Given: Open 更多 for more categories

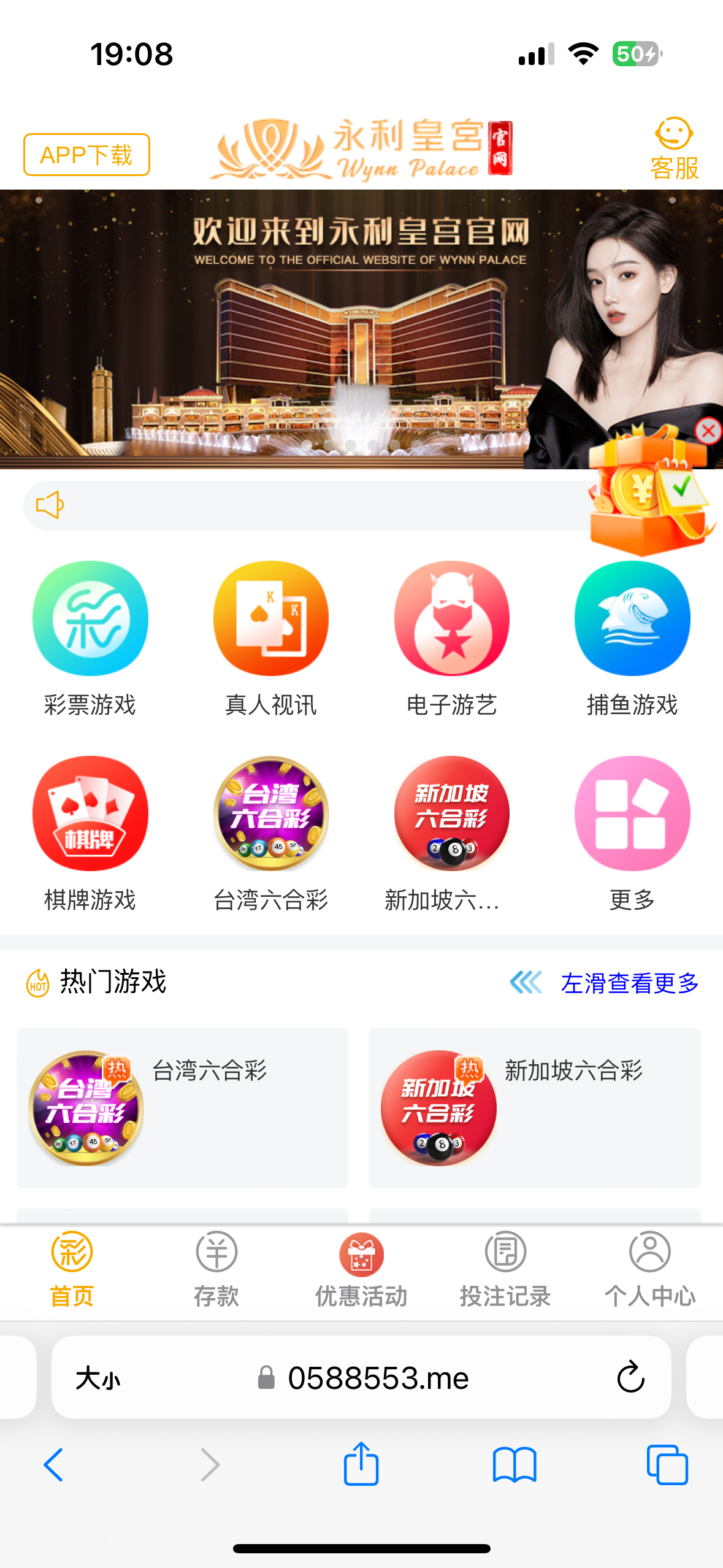Looking at the screenshot, I should tap(632, 833).
